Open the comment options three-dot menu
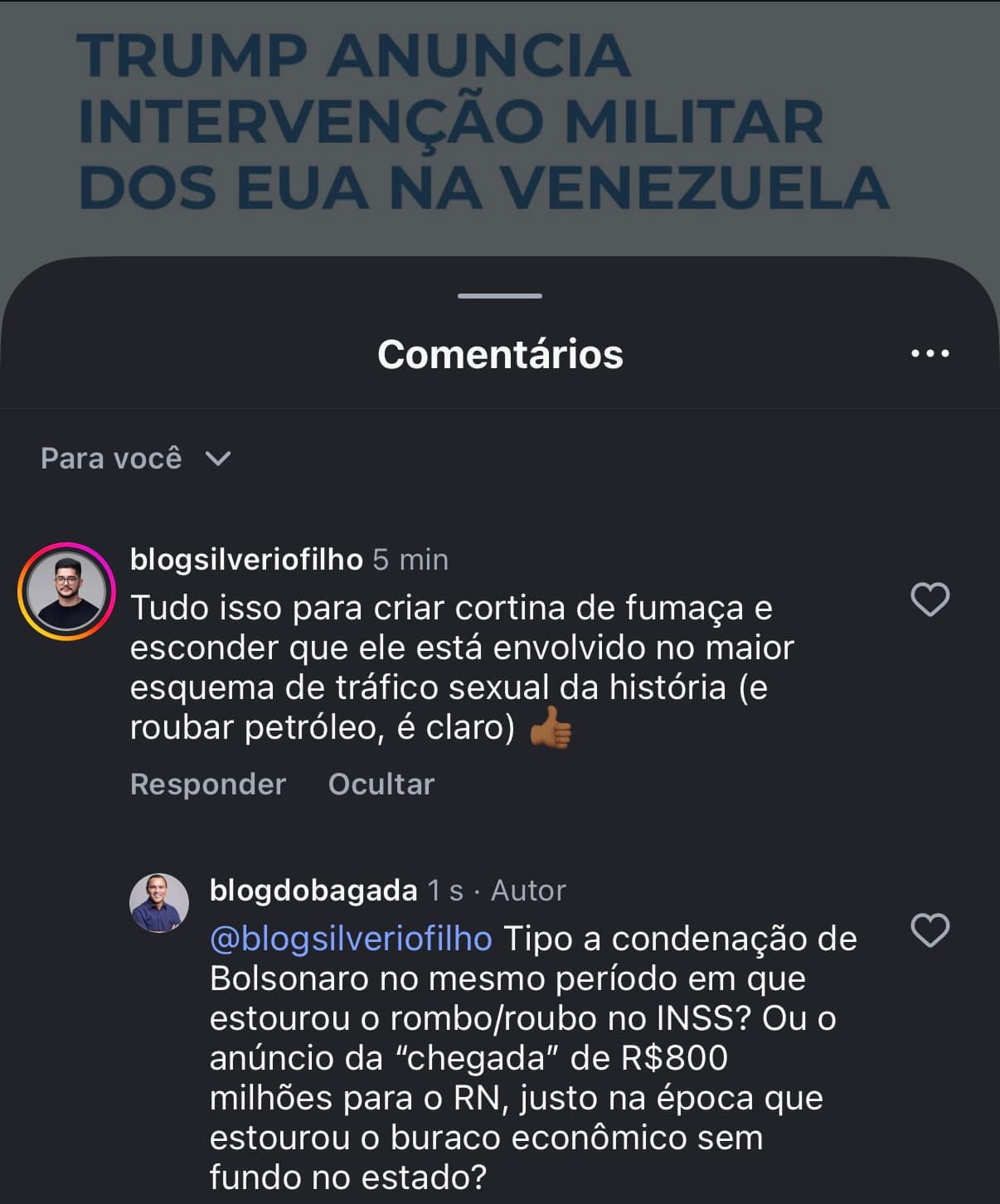1000x1204 pixels. click(x=932, y=352)
